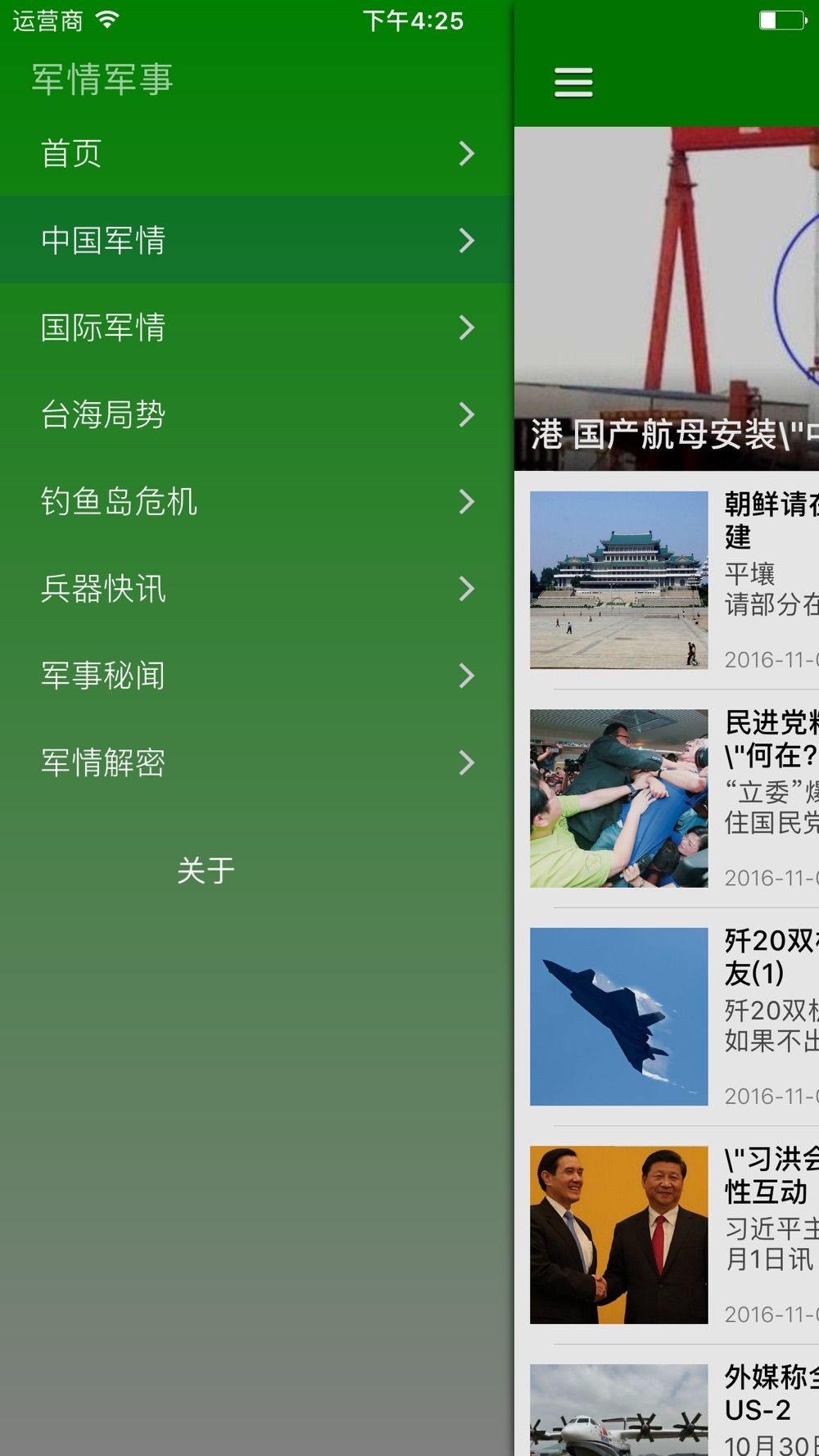819x1456 pixels.
Task: Tap the 关于 about button
Action: pyautogui.click(x=206, y=870)
